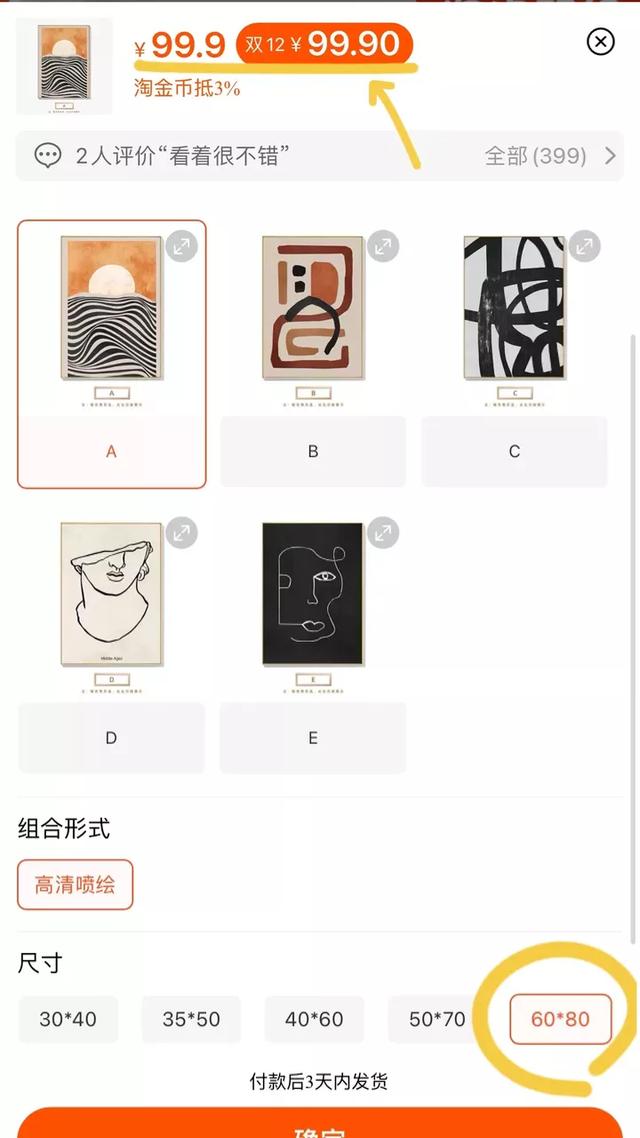640x1138 pixels.
Task: Select size 35*50
Action: coord(191,1019)
